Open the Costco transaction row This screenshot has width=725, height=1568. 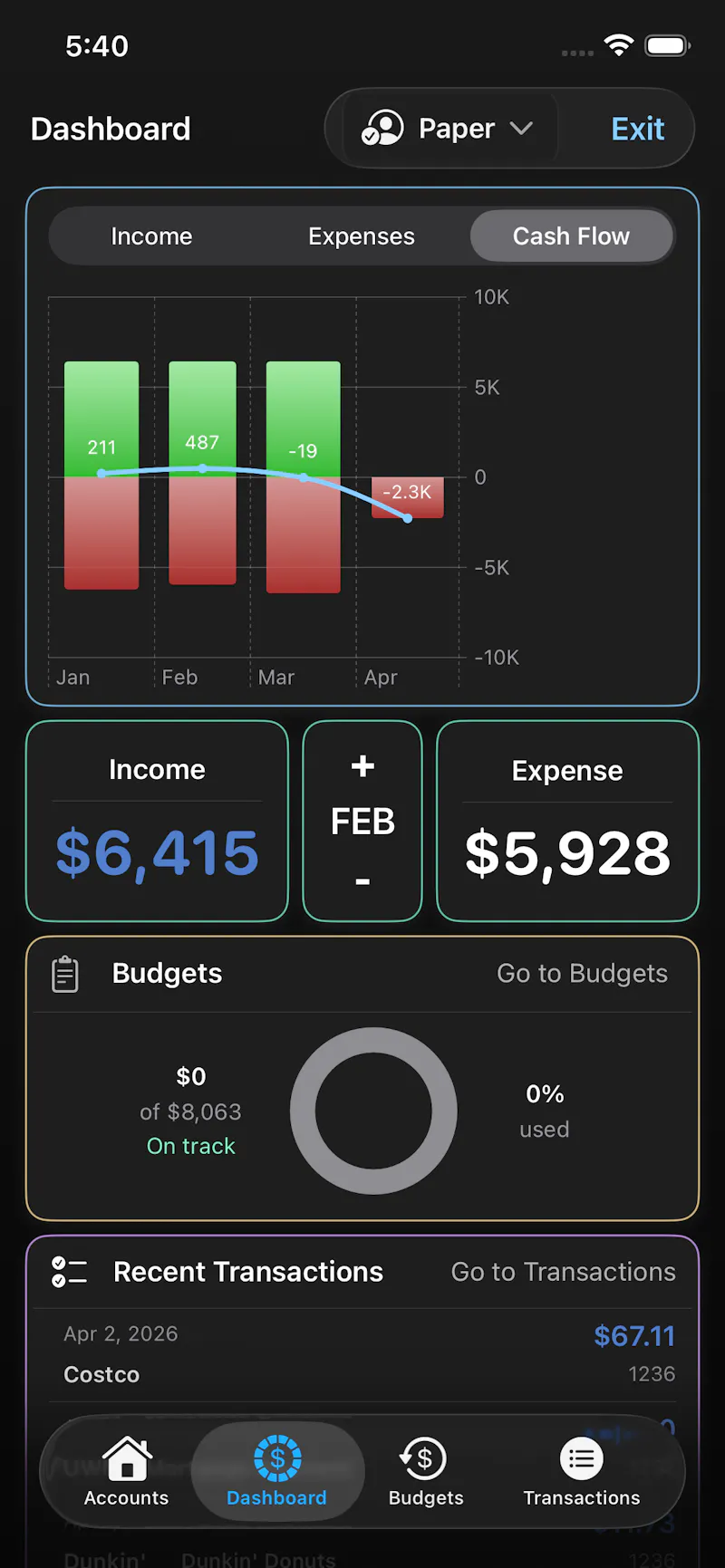click(362, 1354)
